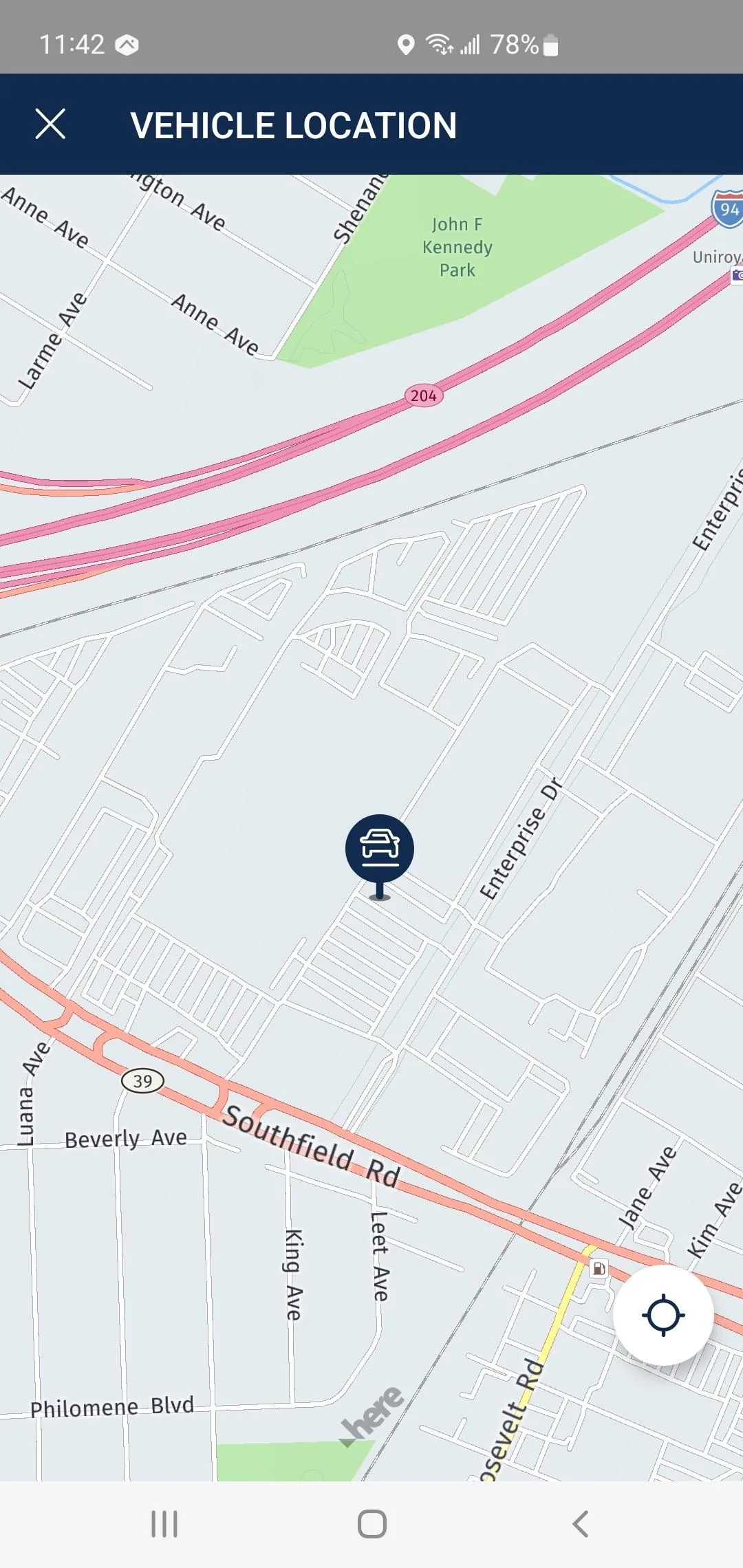743x1568 pixels.
Task: Tap the vehicle marker pin
Action: tap(379, 849)
